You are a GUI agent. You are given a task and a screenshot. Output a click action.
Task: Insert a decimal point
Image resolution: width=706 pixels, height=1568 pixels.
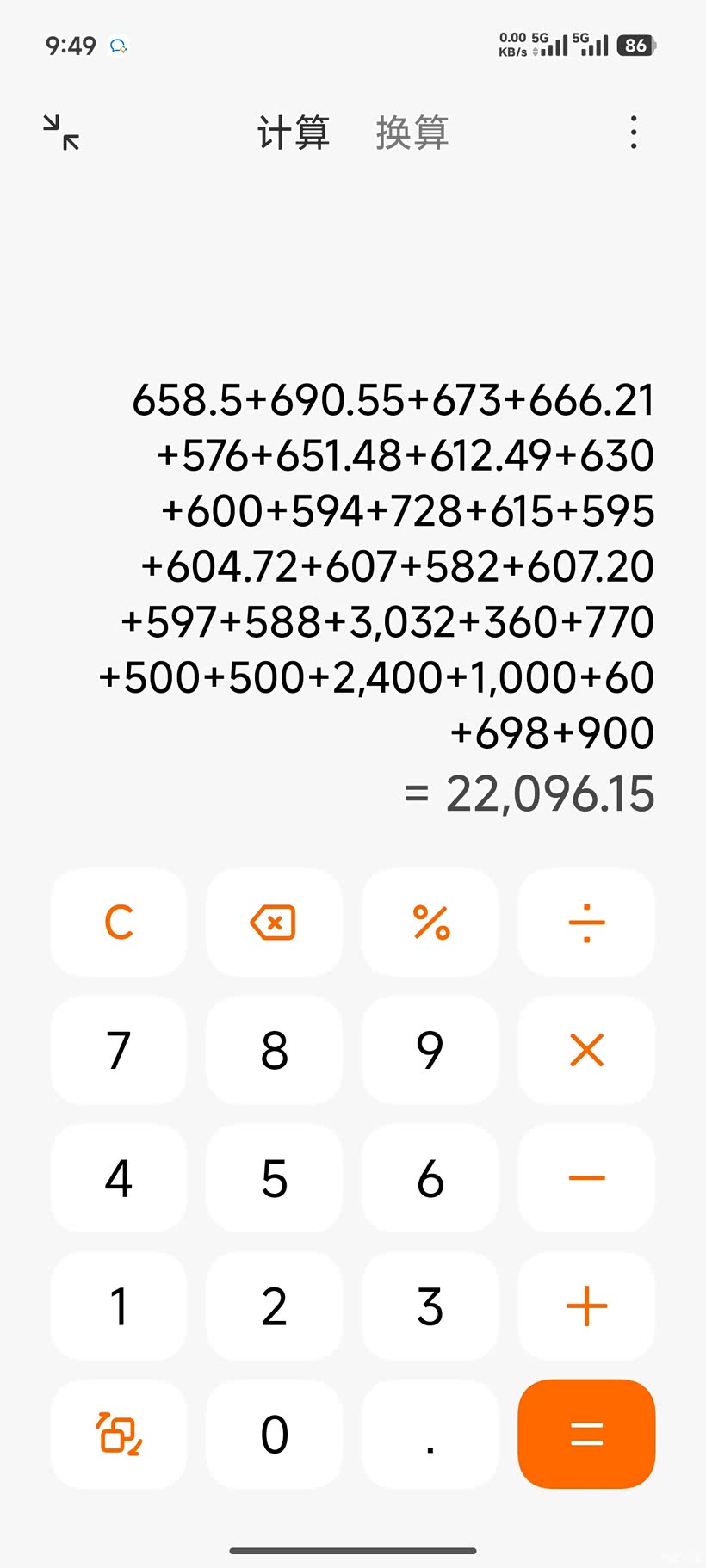pos(430,1434)
